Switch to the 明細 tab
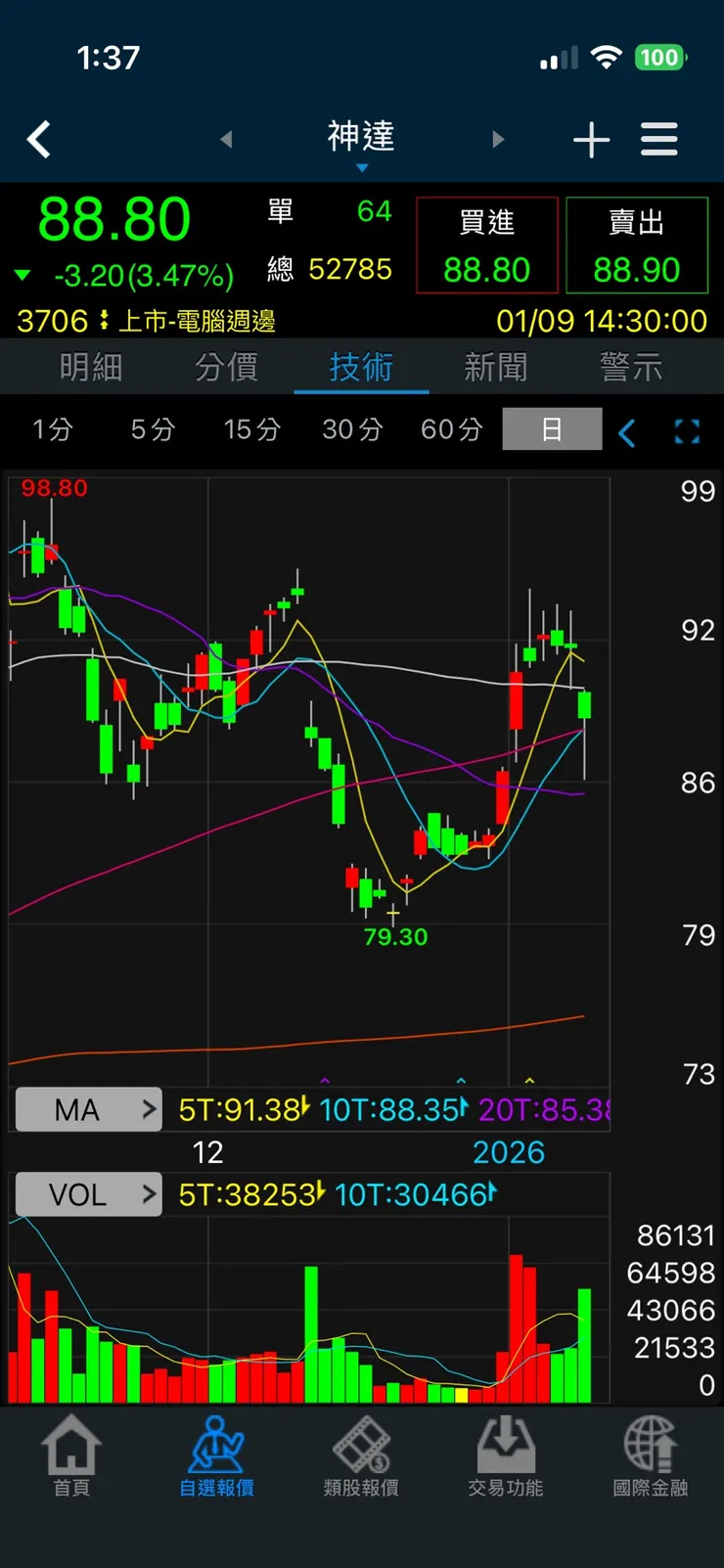Viewport: 724px width, 1568px height. tap(91, 368)
